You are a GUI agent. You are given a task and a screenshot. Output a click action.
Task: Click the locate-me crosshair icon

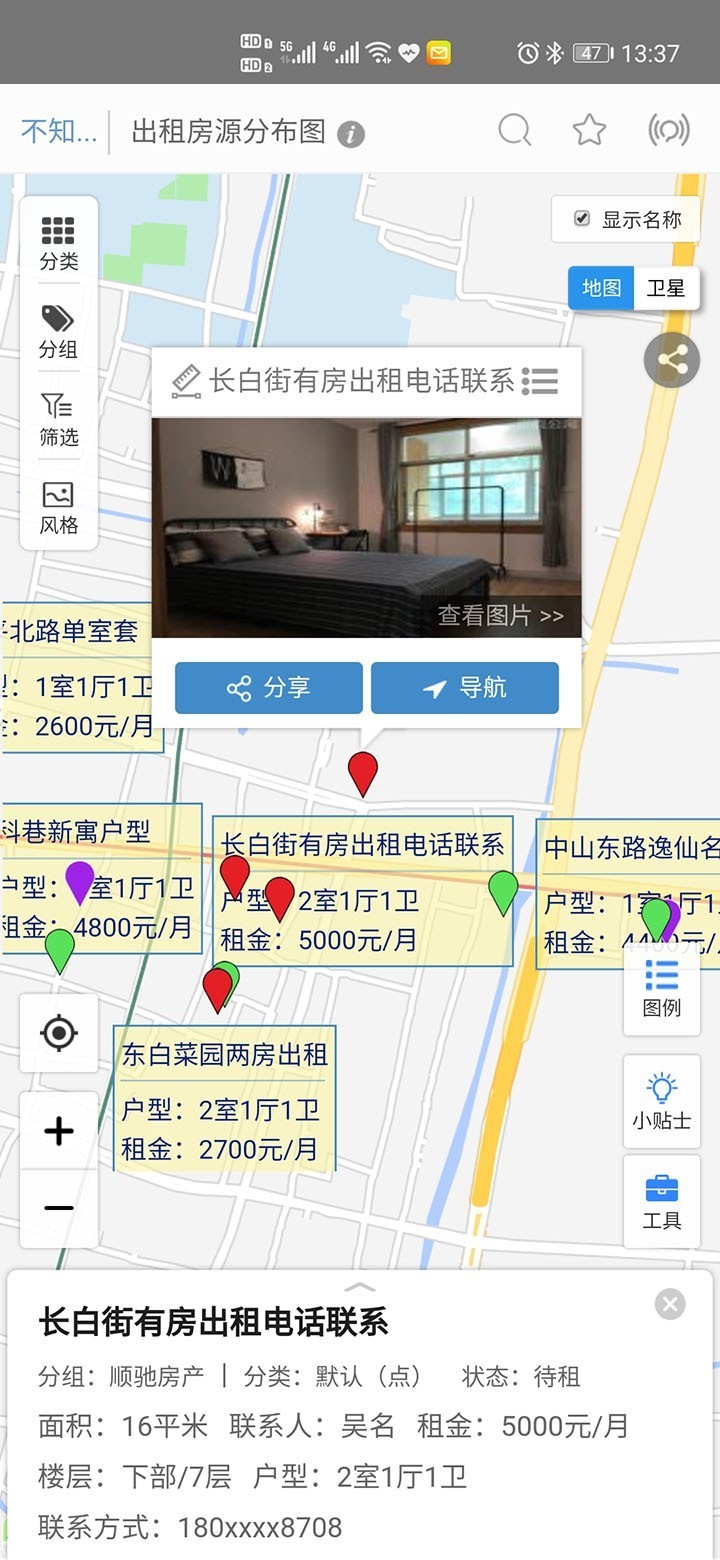point(57,1034)
